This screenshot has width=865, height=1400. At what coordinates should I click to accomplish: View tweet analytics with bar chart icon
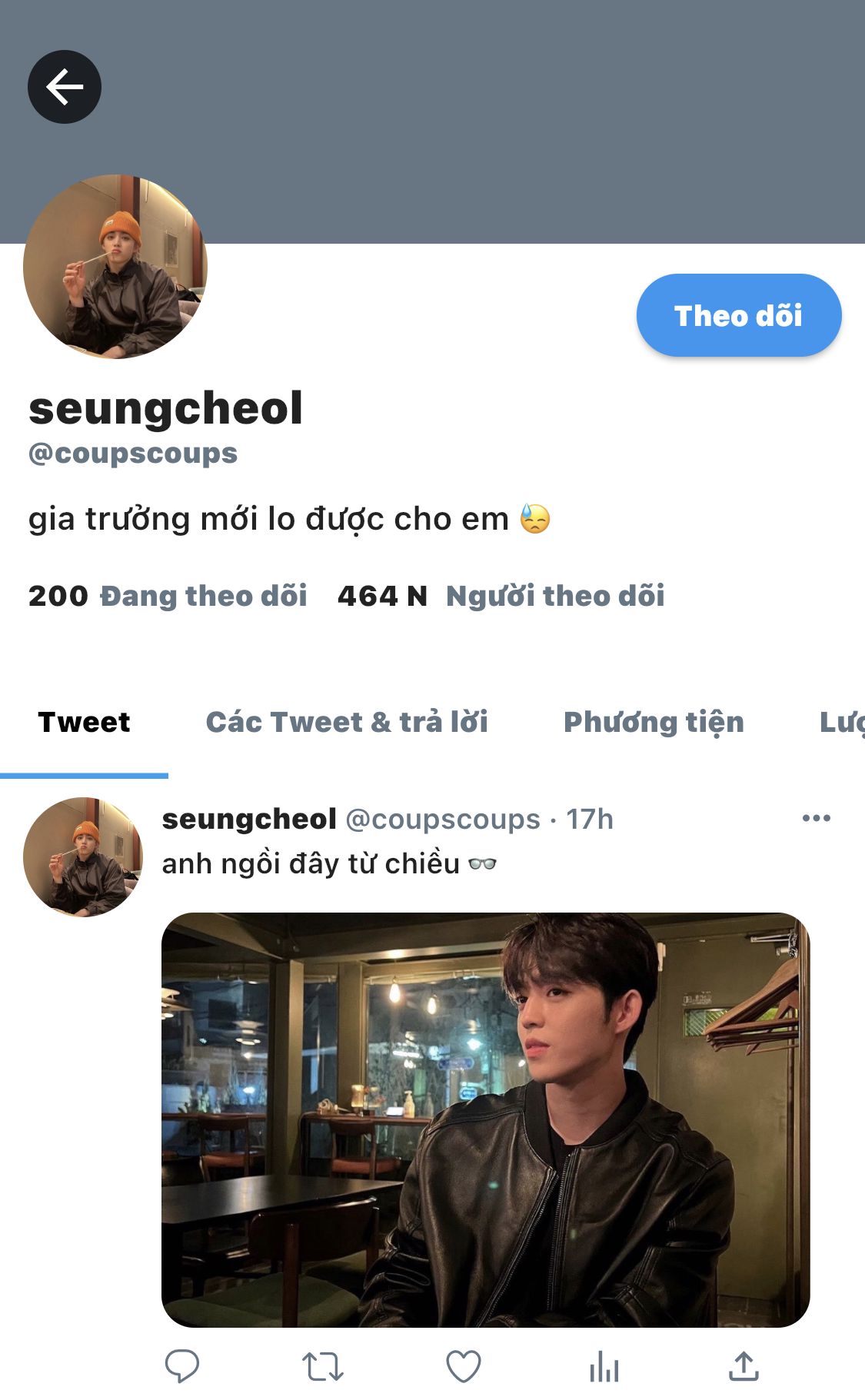604,1367
